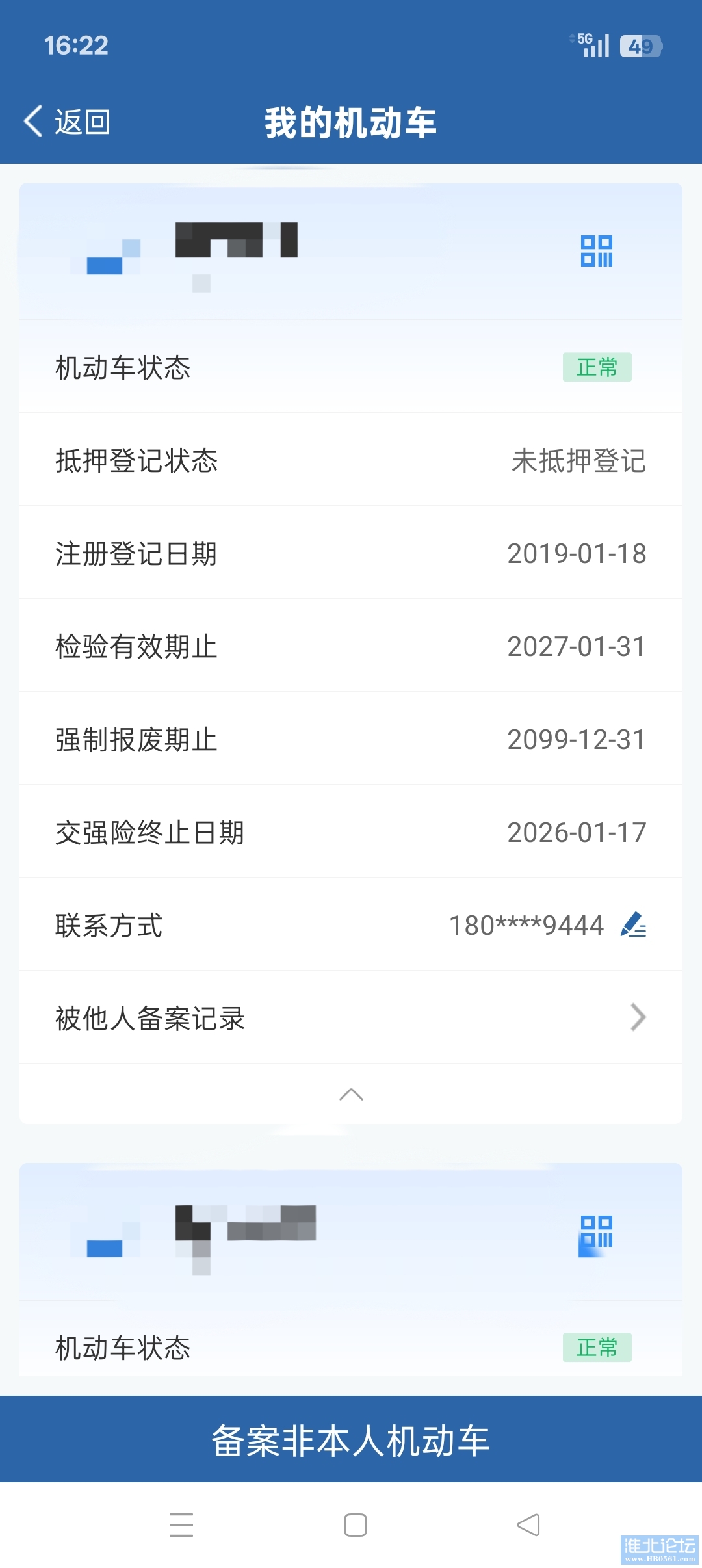Open QR code of the second vehicle
Viewport: 702px width, 1568px height.
coord(597,1232)
